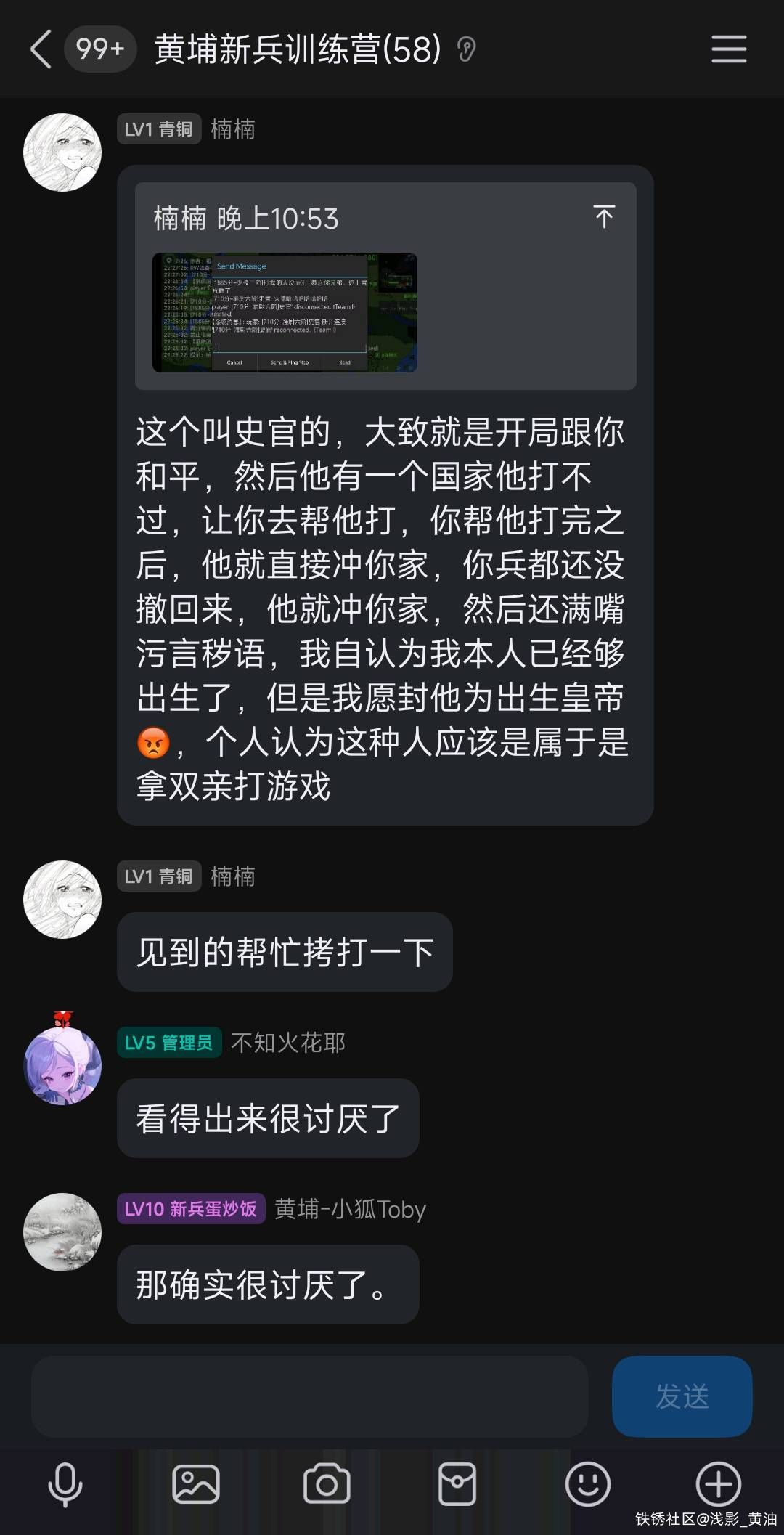Tap the 发送 send button
784x1535 pixels.
(682, 1396)
